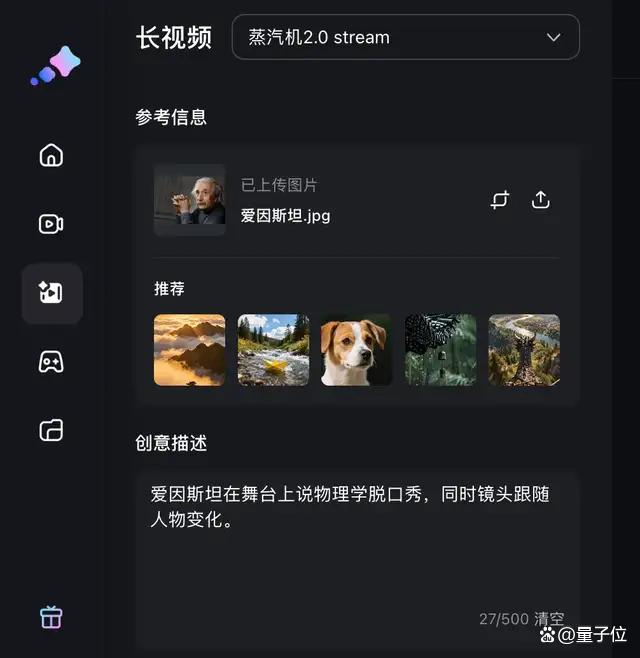Expand the 蒸汽机2.0 stream model dropdown
Viewport: 640px width, 658px height.
point(405,37)
